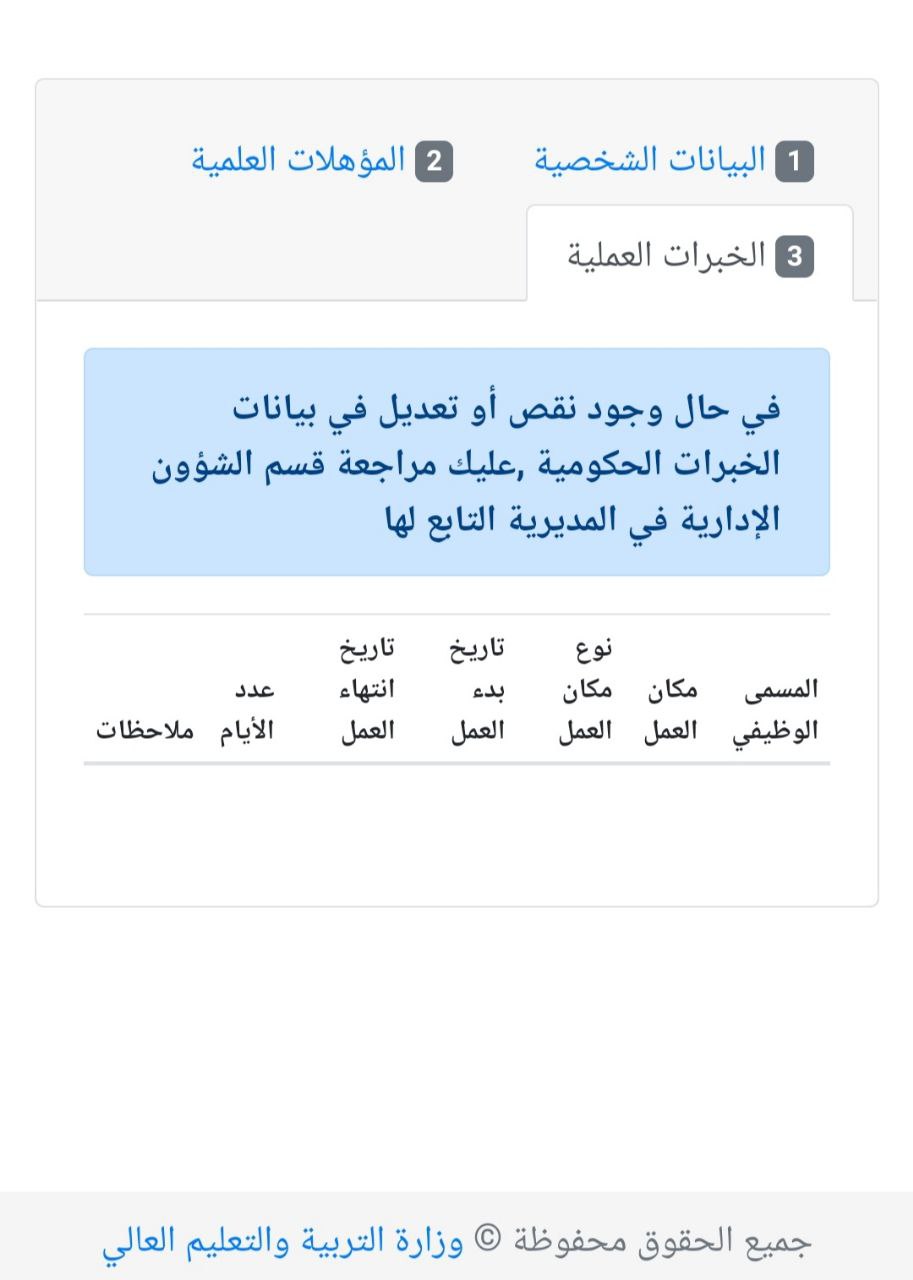The height and width of the screenshot is (1280, 913).
Task: Open the المؤهلات العلمية tab
Action: coord(322,160)
